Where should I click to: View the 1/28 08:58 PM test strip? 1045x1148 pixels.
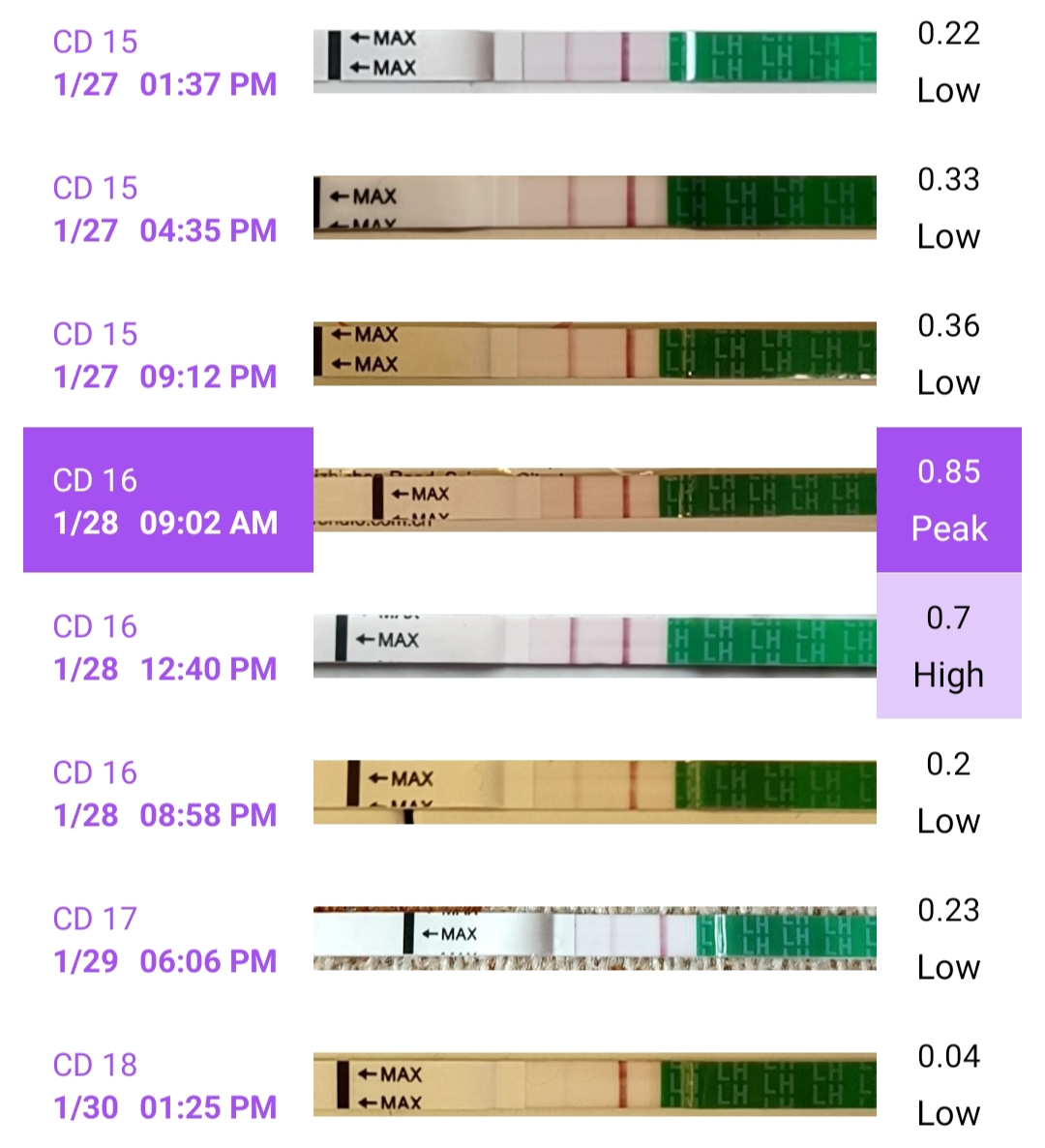[x=594, y=793]
